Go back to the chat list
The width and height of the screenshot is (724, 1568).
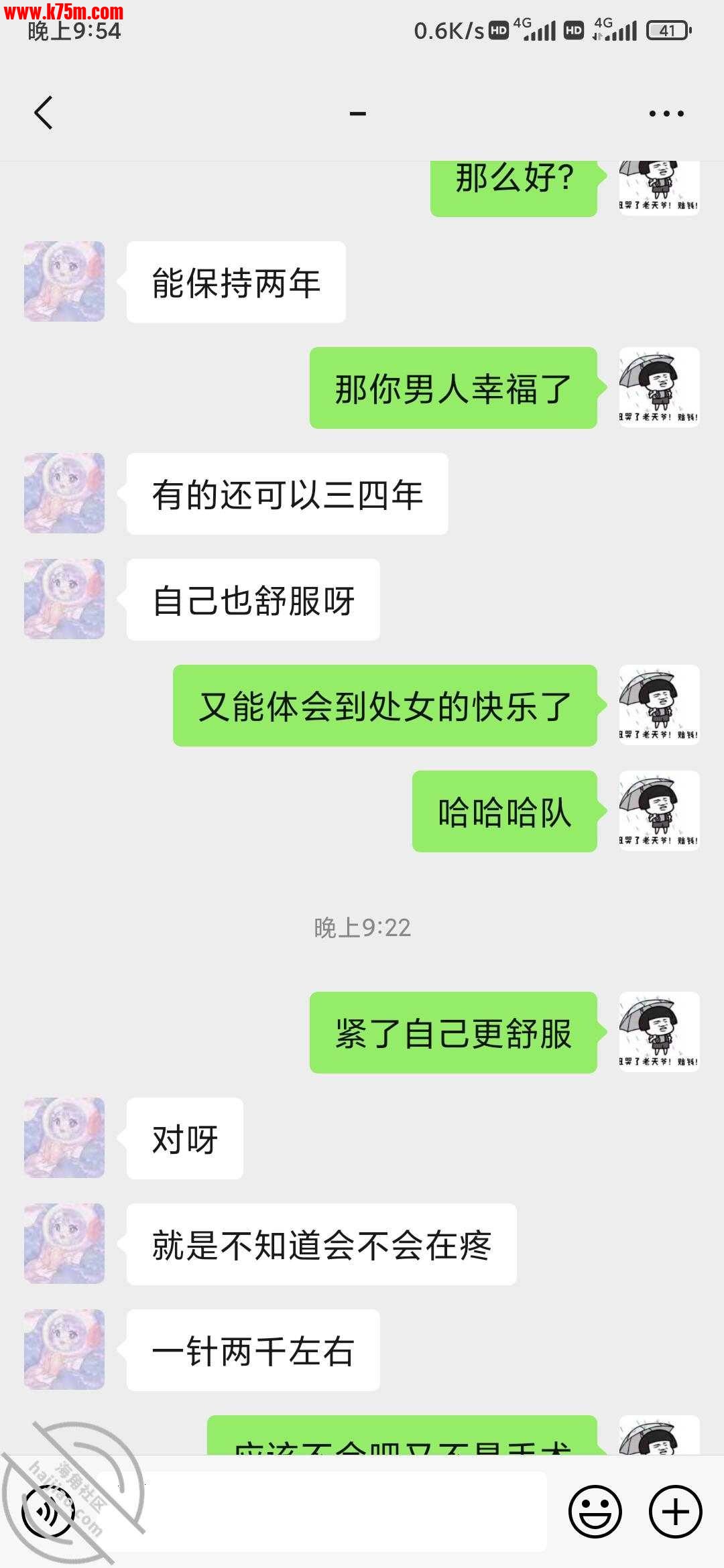pos(44,113)
